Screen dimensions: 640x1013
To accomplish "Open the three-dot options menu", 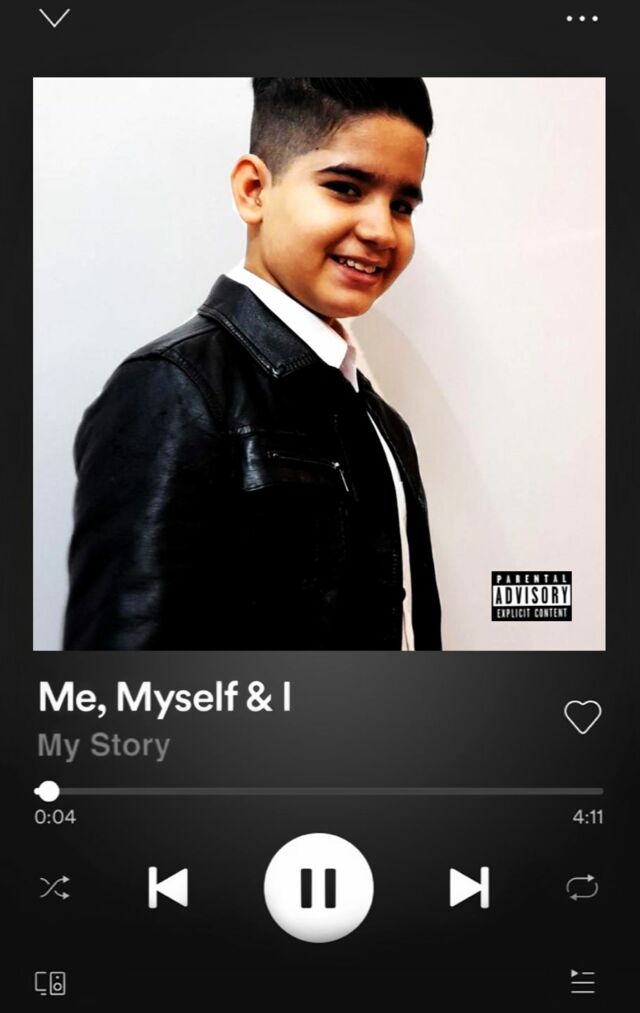I will tap(581, 18).
